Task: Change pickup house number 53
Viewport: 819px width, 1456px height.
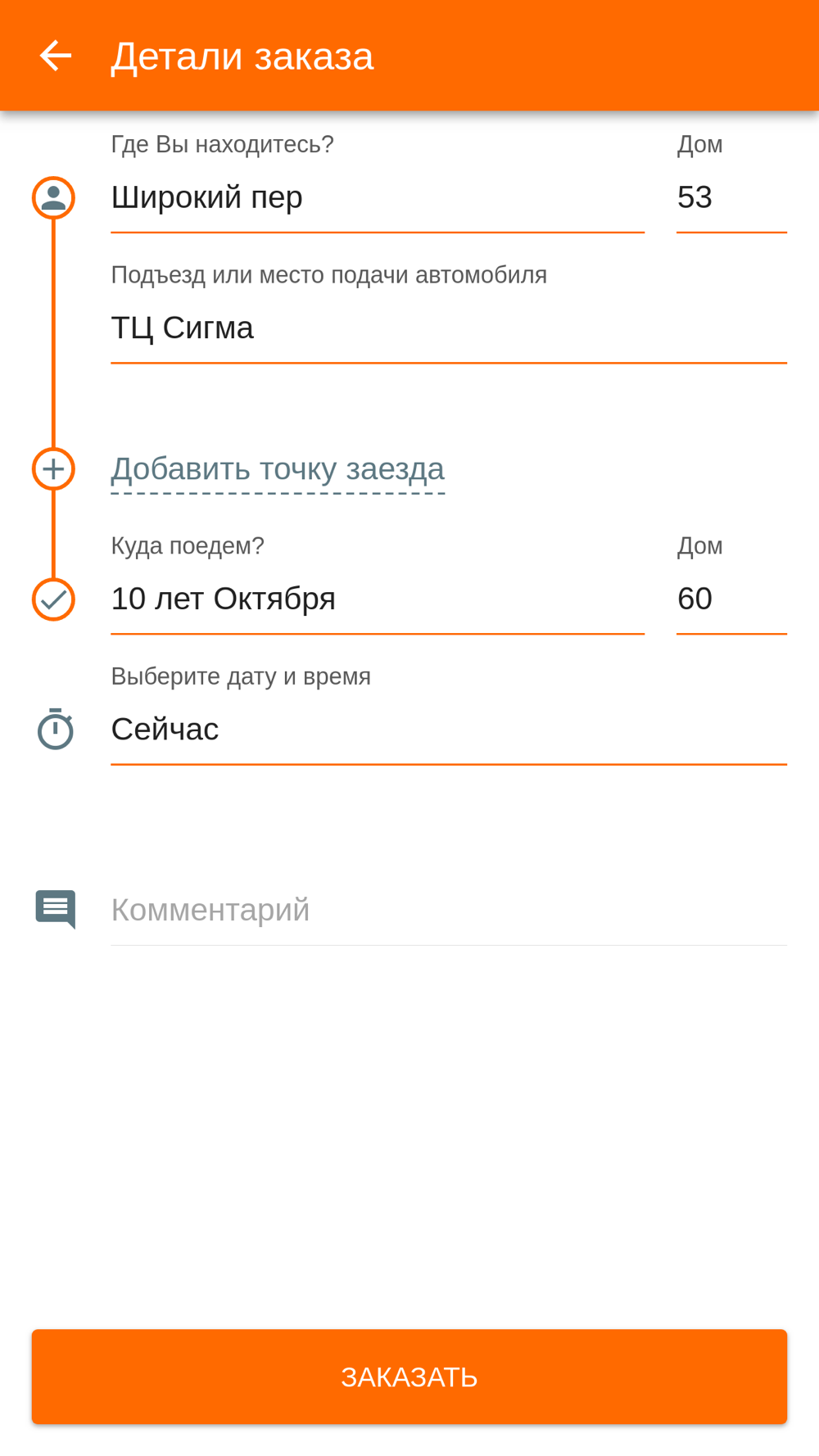Action: click(731, 198)
